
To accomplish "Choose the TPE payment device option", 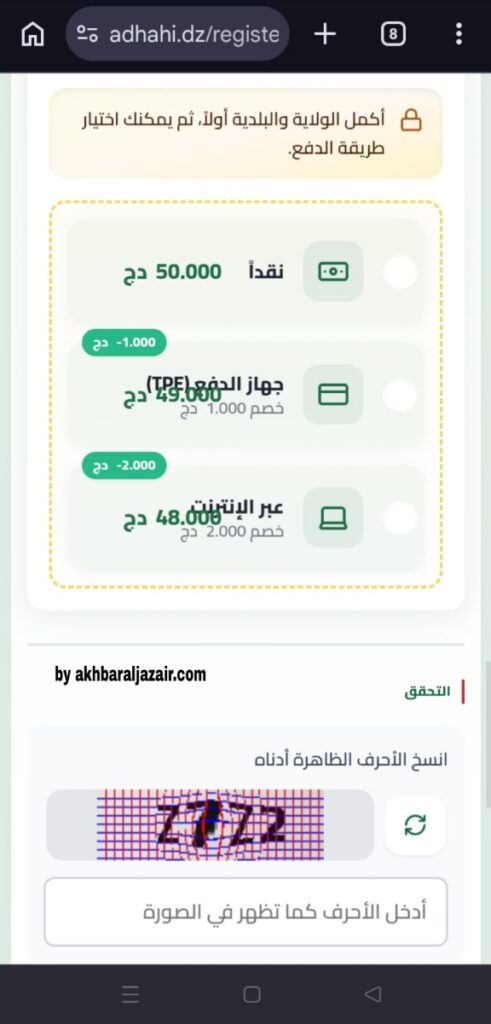I will tap(246, 394).
